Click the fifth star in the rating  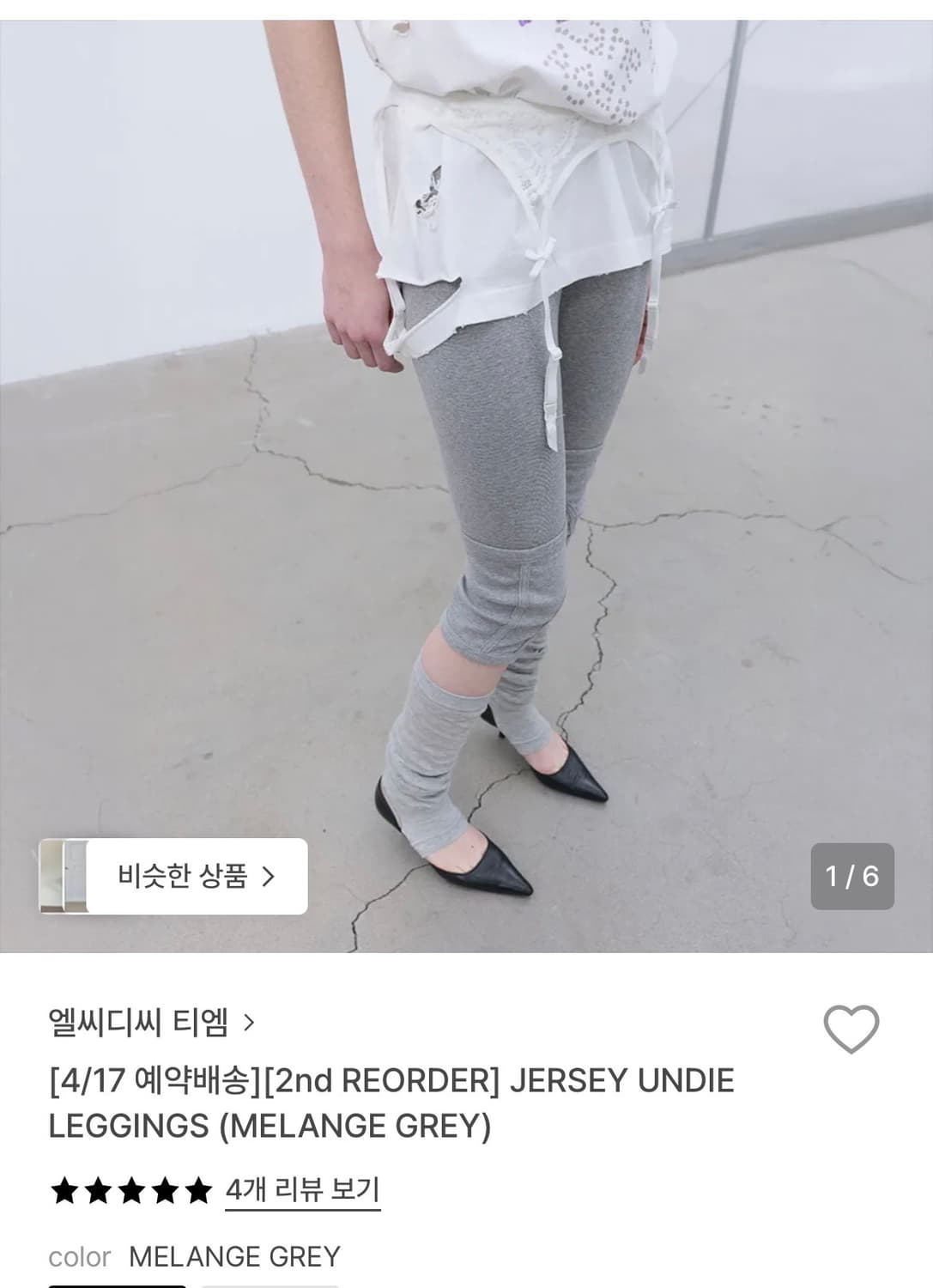click(197, 1188)
